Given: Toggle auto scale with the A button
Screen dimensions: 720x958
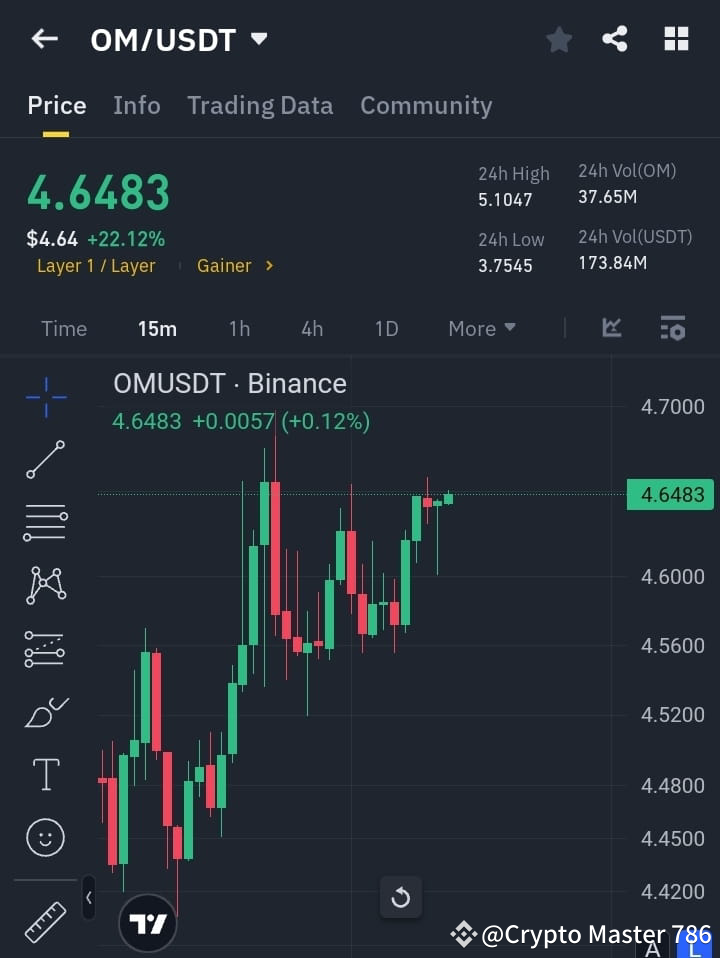Looking at the screenshot, I should (x=653, y=946).
